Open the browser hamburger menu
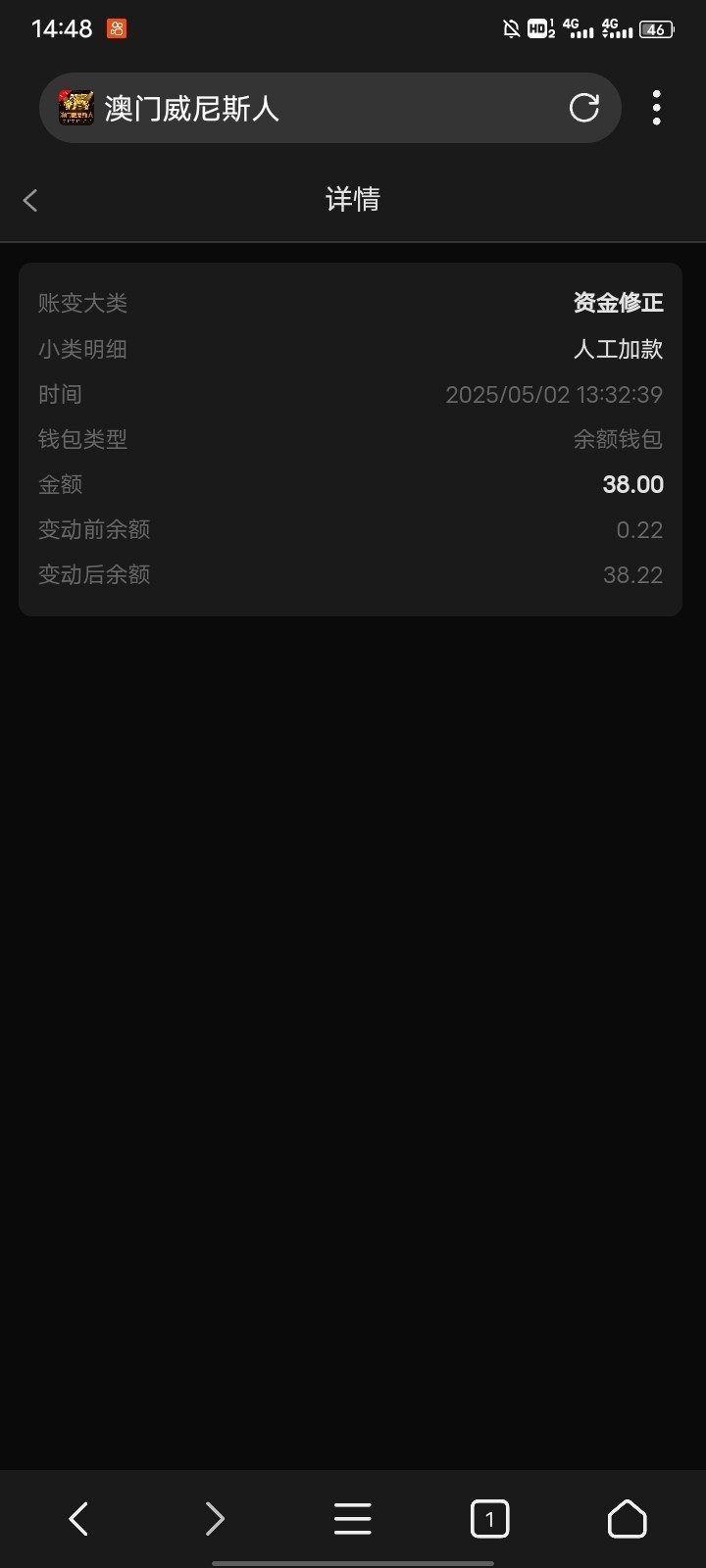This screenshot has width=706, height=1568. point(352,1519)
